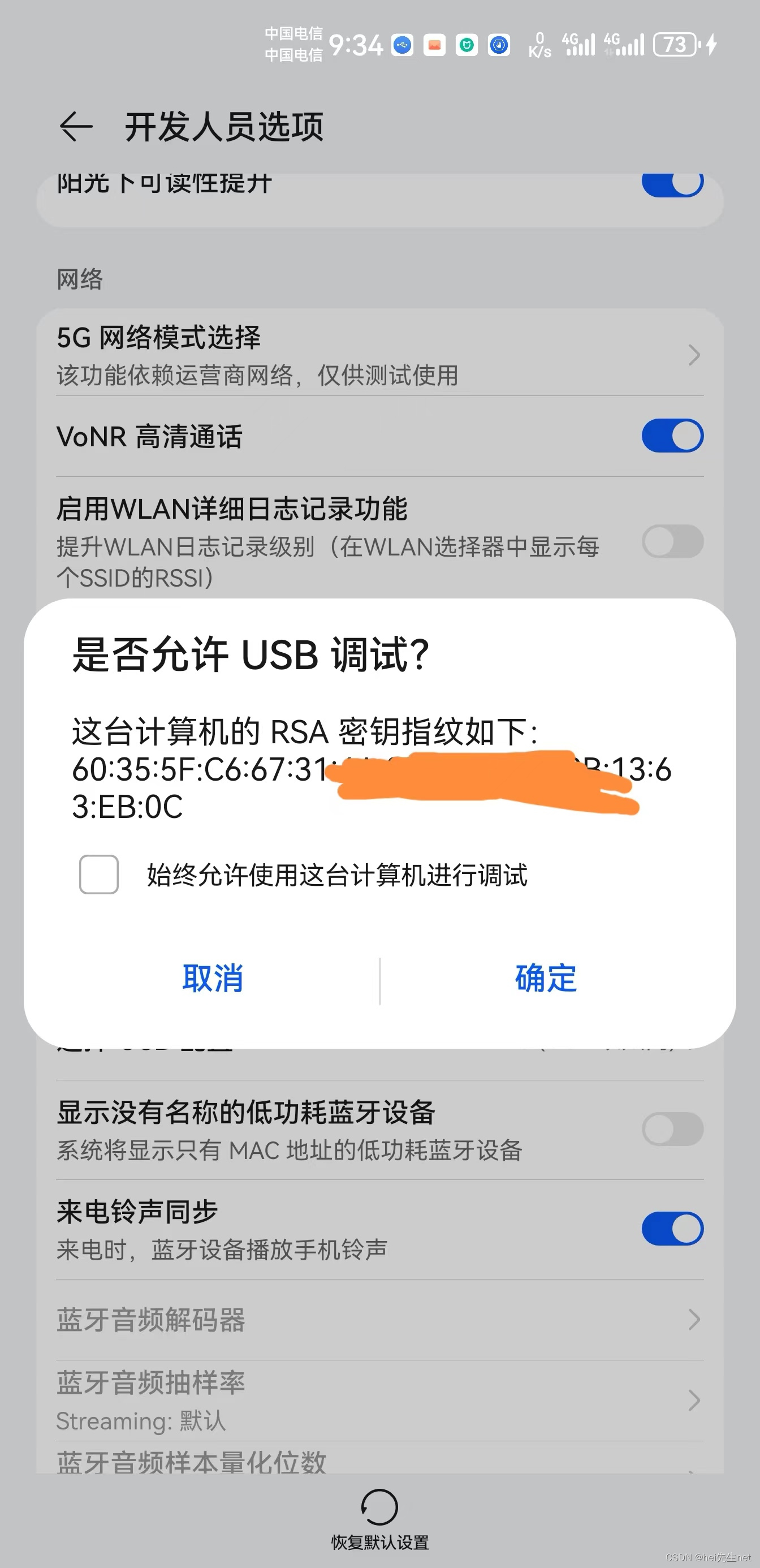Tap the green security app icon in status bar
The width and height of the screenshot is (760, 1568).
coord(467,45)
